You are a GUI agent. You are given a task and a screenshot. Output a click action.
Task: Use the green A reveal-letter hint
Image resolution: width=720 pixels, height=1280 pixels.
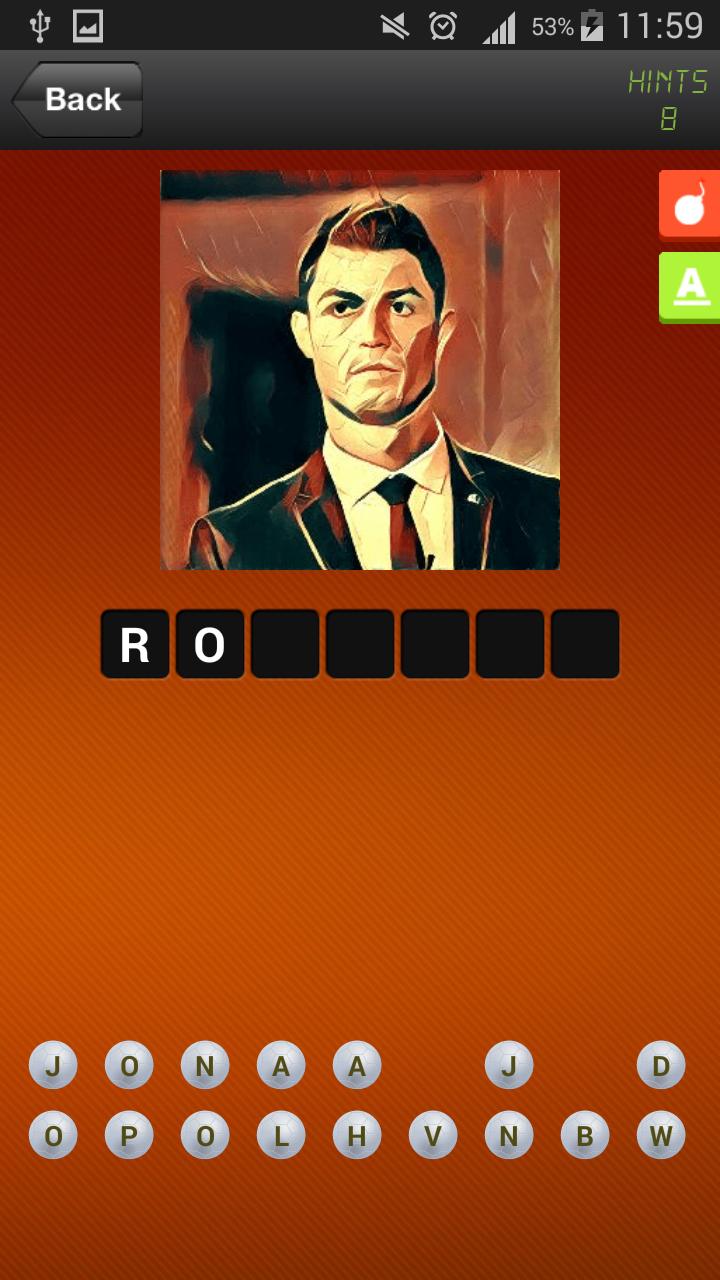click(690, 287)
